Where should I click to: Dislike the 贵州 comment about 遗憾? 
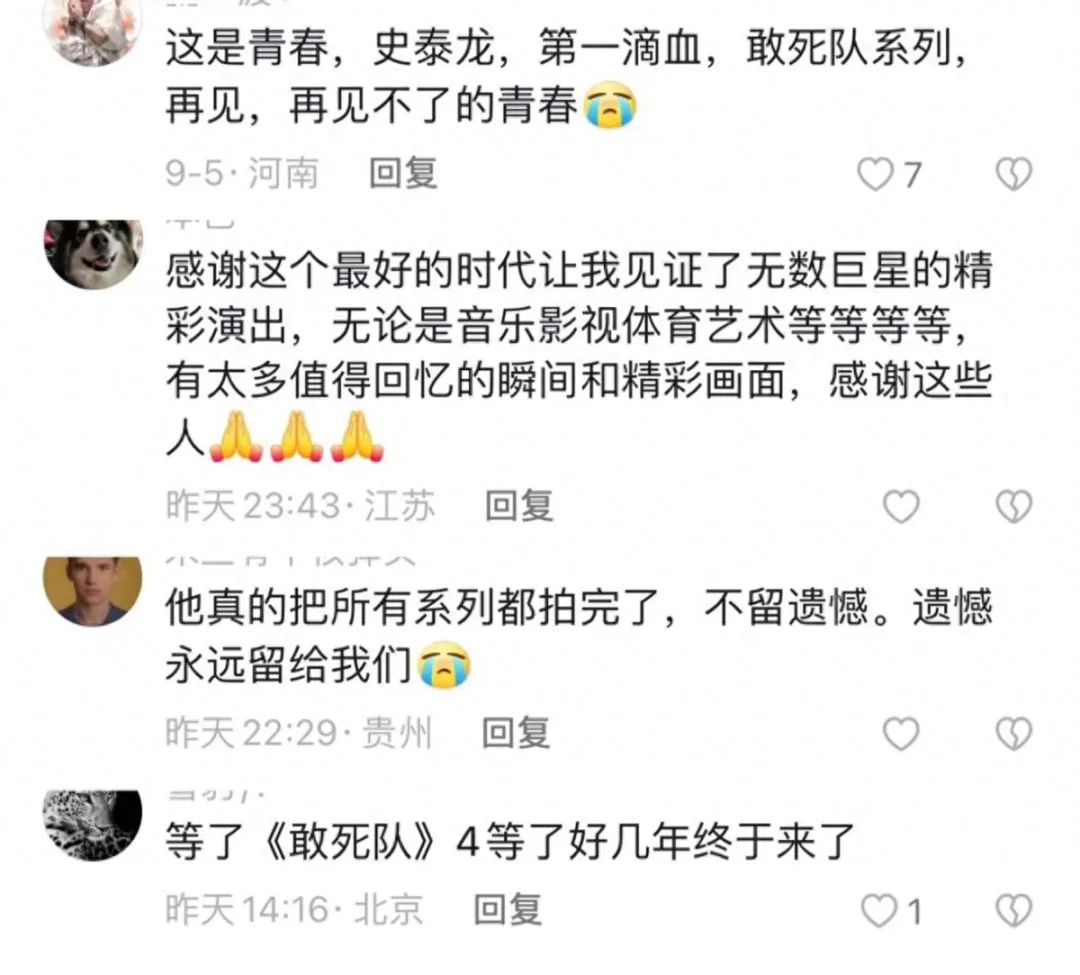click(x=1013, y=735)
